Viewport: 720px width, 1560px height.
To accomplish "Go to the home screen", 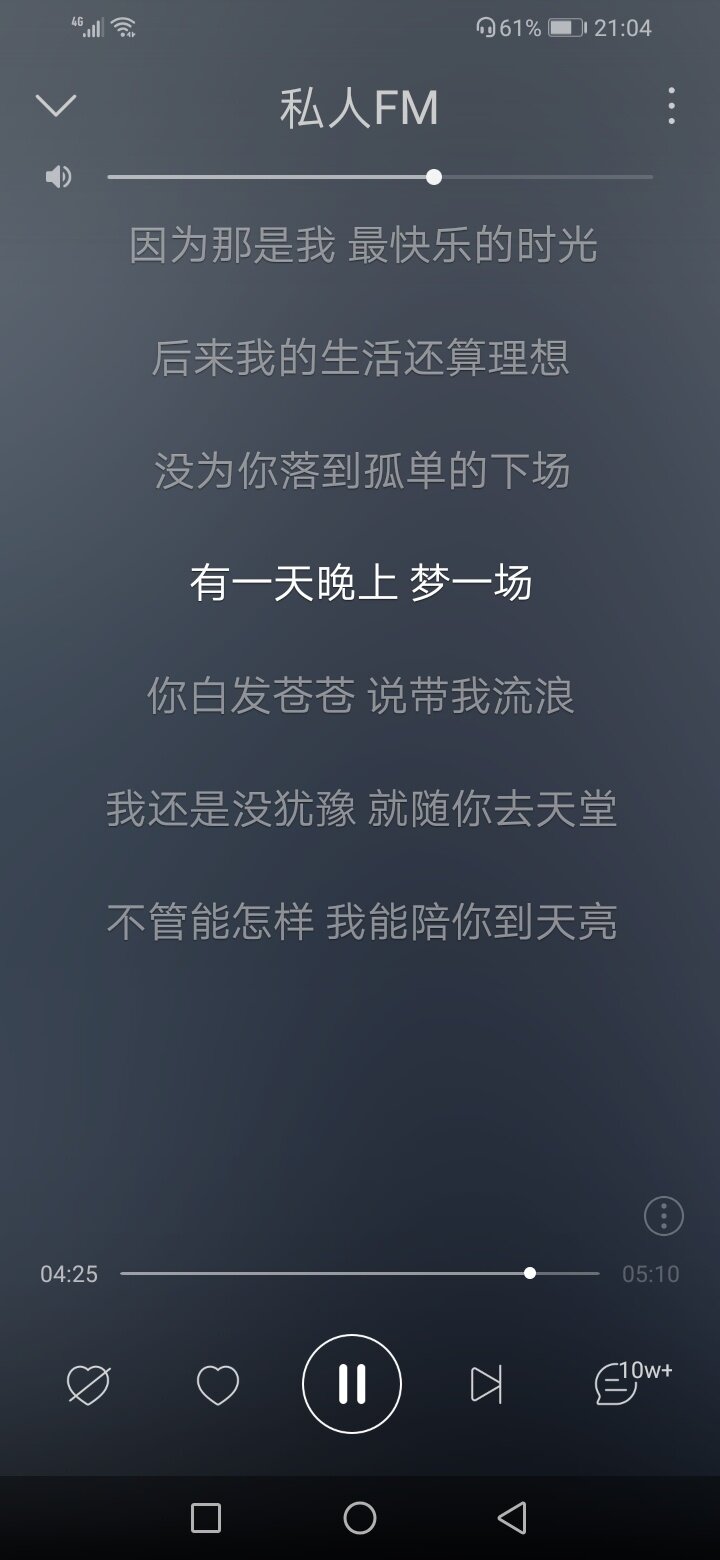I will (360, 1518).
